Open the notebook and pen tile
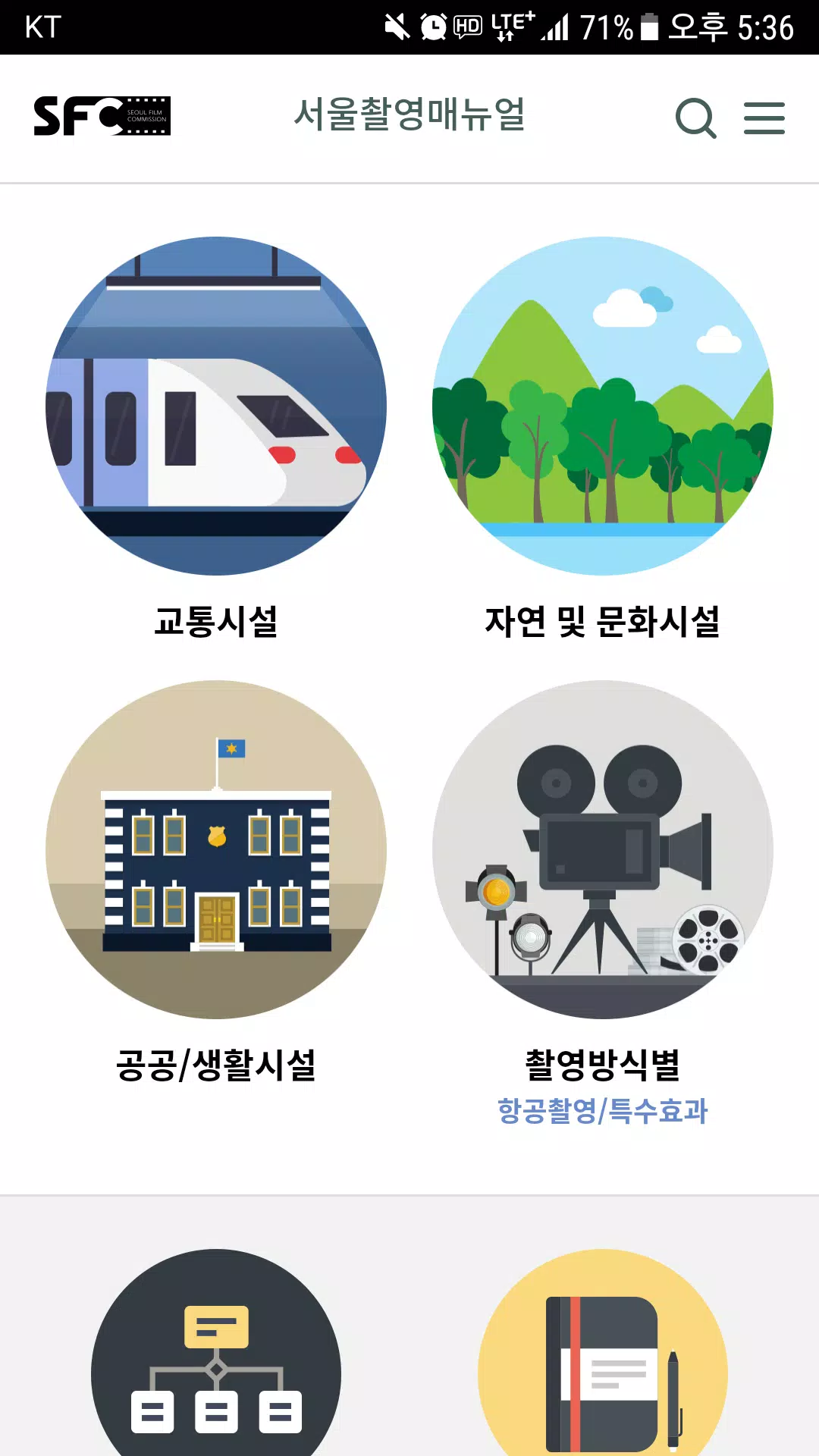The image size is (819, 1456). coord(603,1352)
